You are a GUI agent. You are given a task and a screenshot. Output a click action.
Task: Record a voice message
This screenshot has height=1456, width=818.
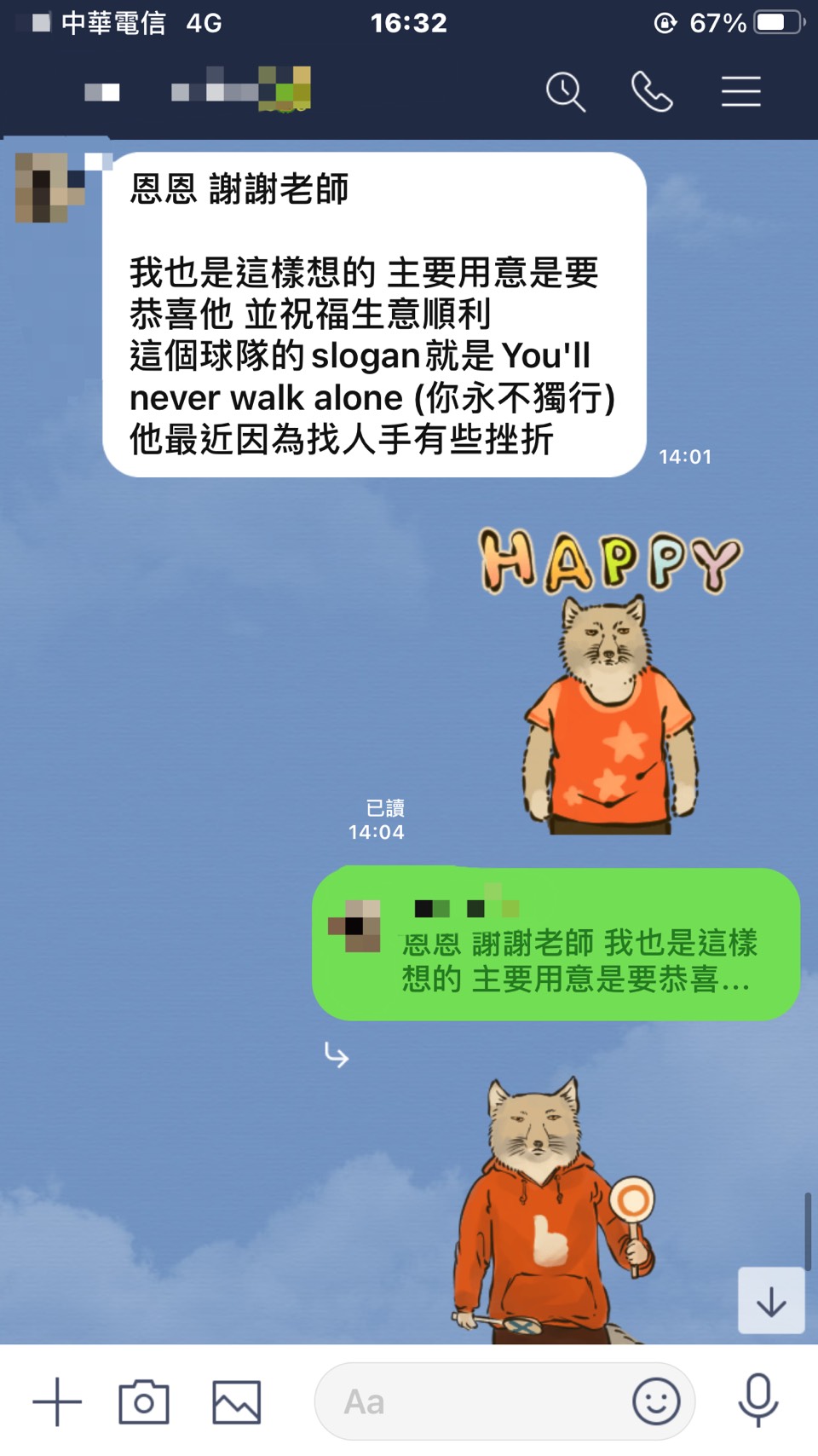click(x=758, y=1401)
